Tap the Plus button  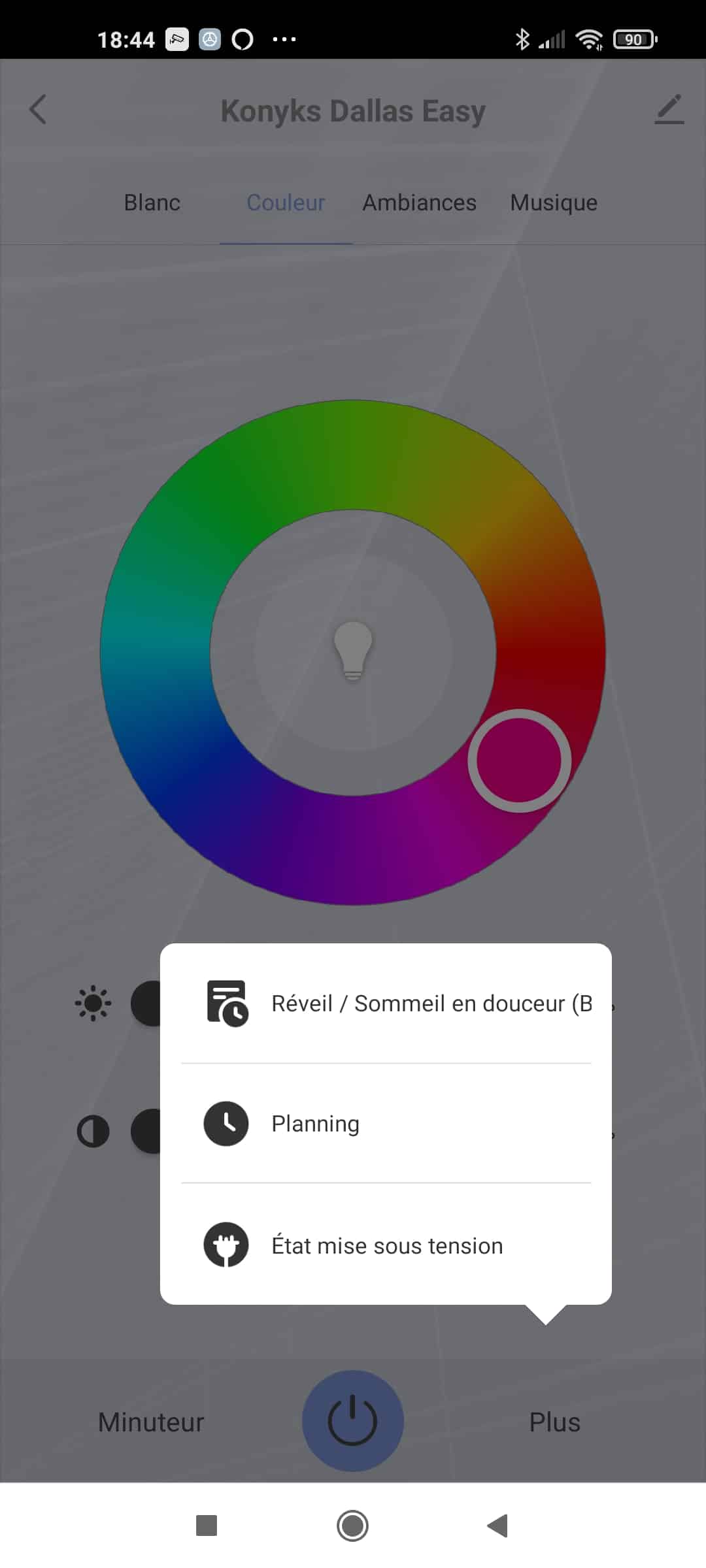click(x=554, y=1422)
